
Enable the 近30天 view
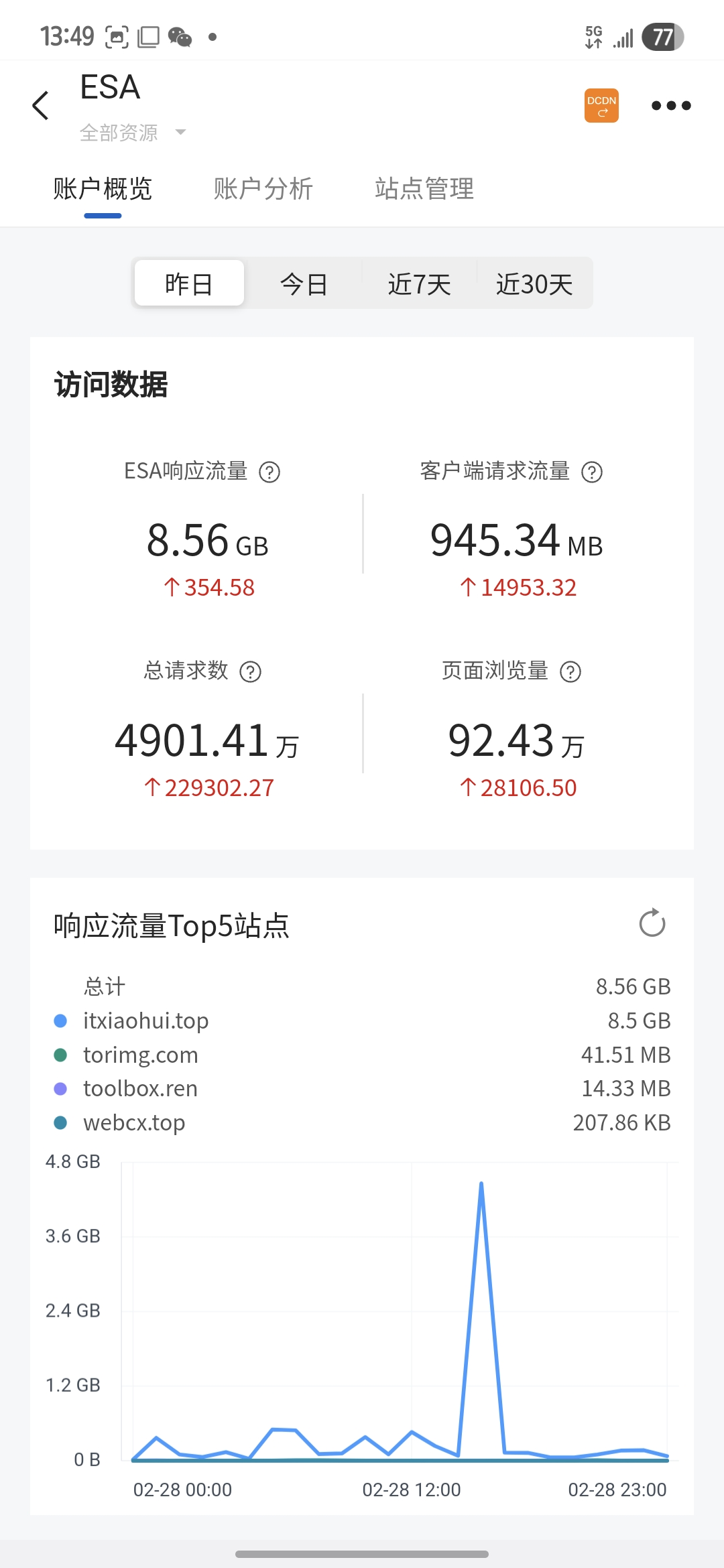536,283
